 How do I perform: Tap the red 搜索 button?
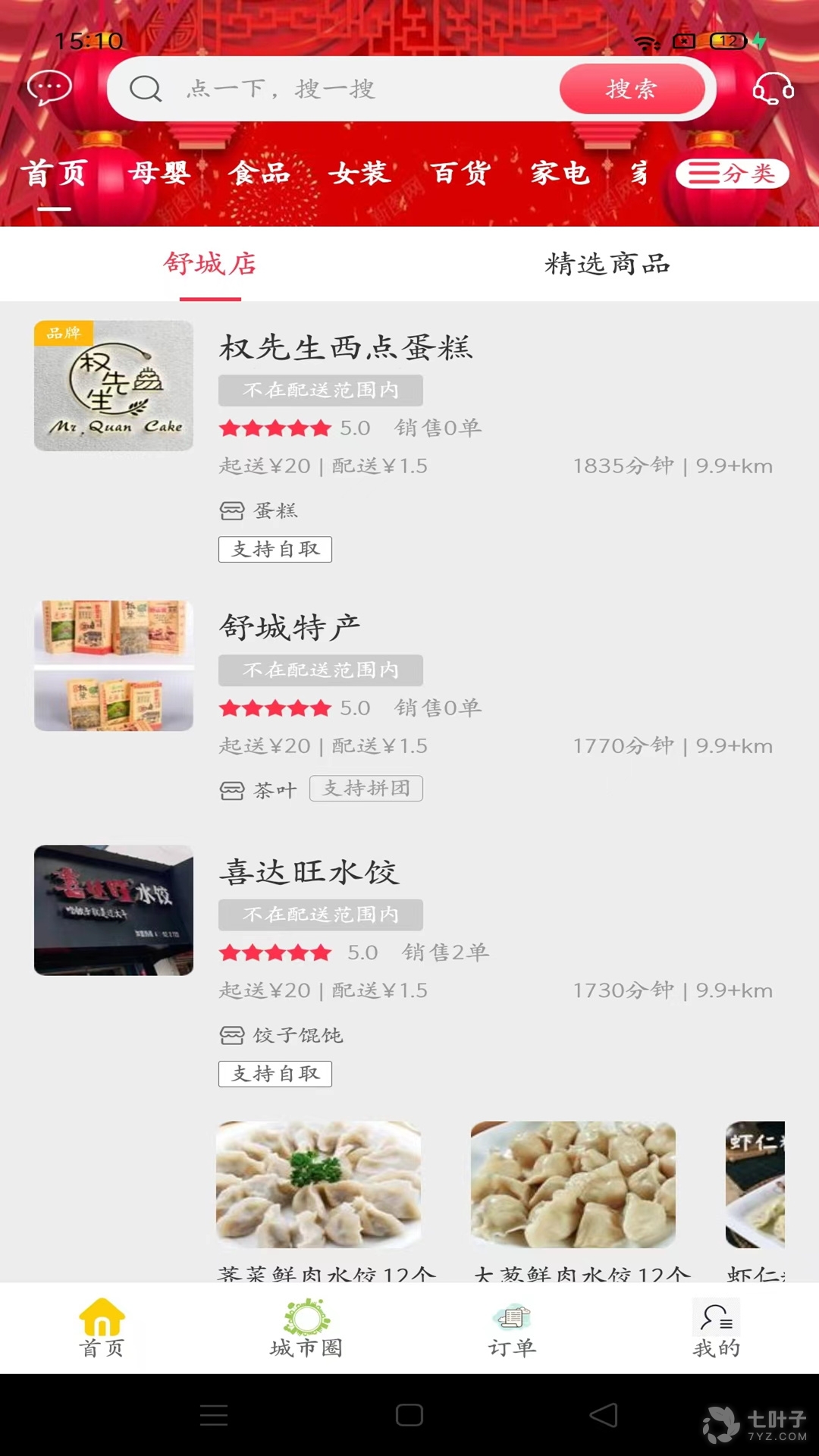coord(632,89)
